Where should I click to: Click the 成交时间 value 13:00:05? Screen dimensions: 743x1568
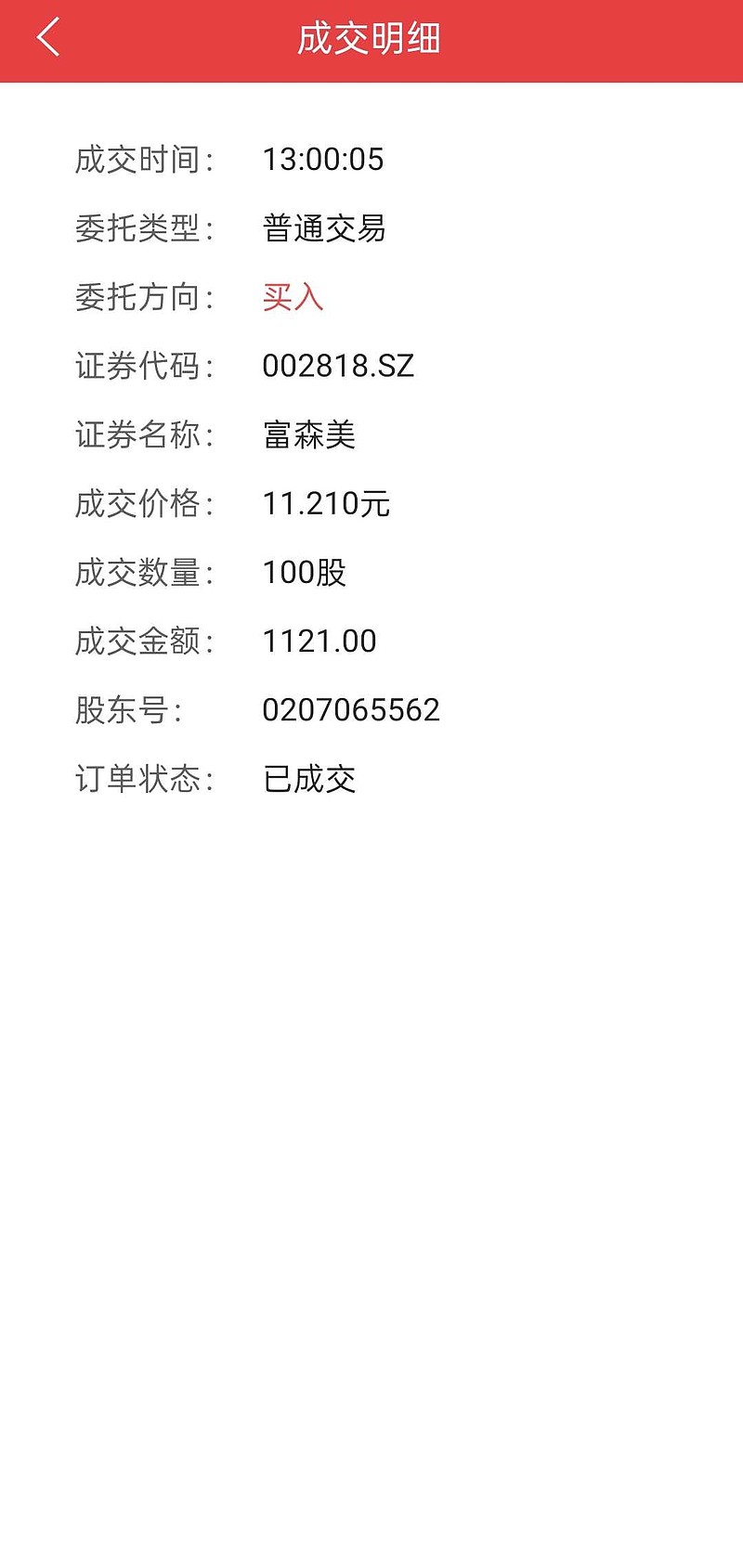click(324, 160)
